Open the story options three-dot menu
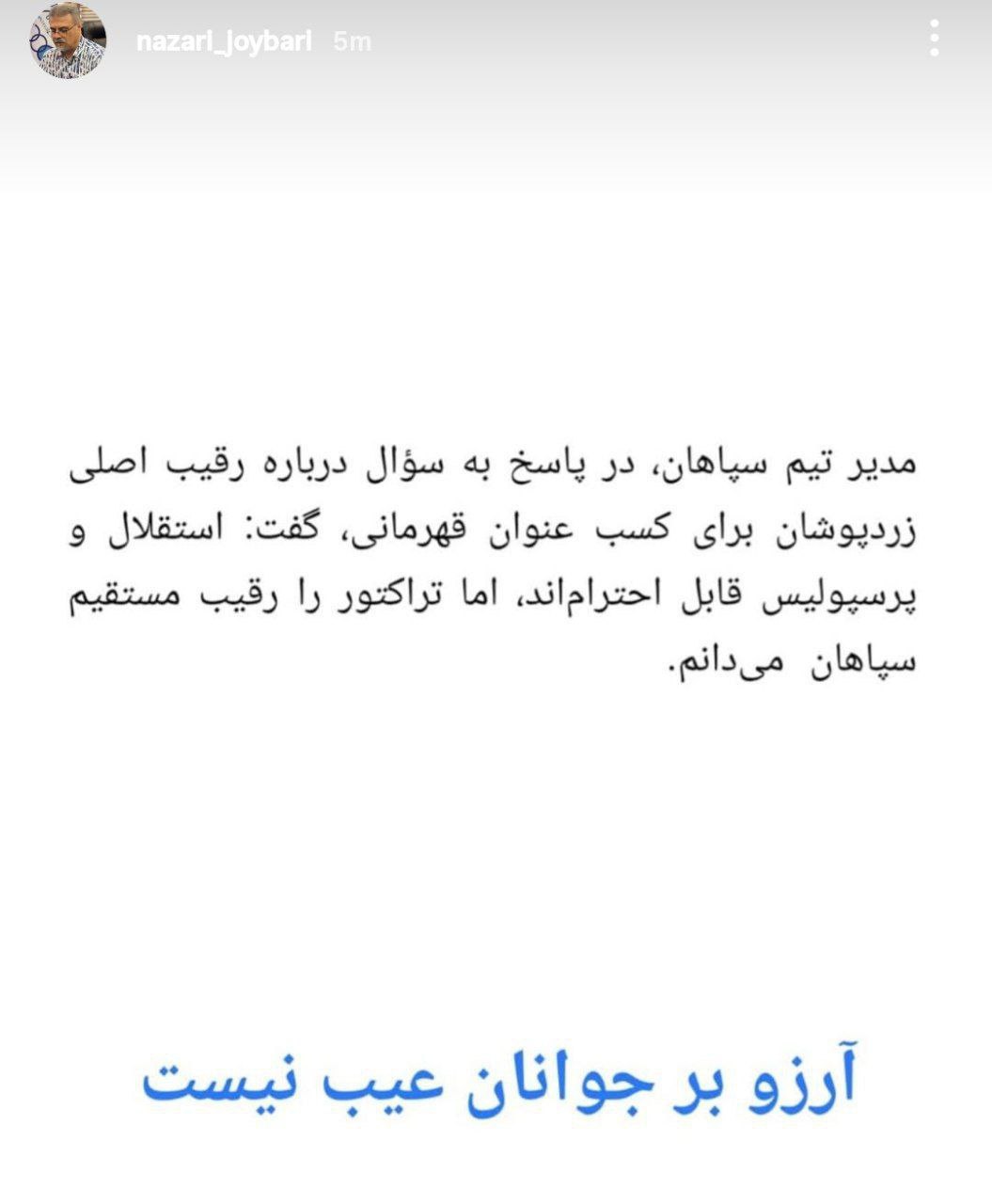The image size is (992, 1204). point(935,37)
